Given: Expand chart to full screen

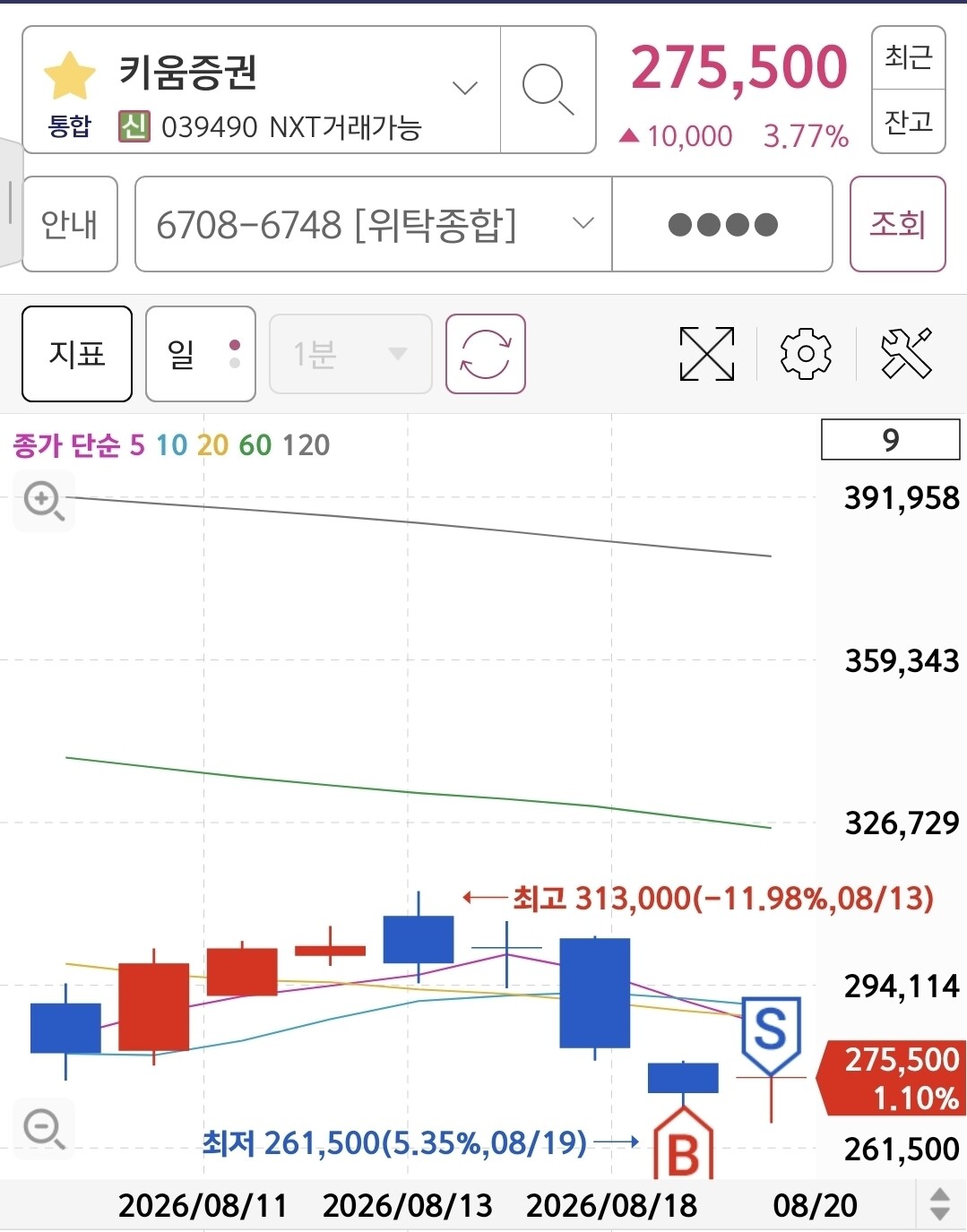Looking at the screenshot, I should pos(707,354).
